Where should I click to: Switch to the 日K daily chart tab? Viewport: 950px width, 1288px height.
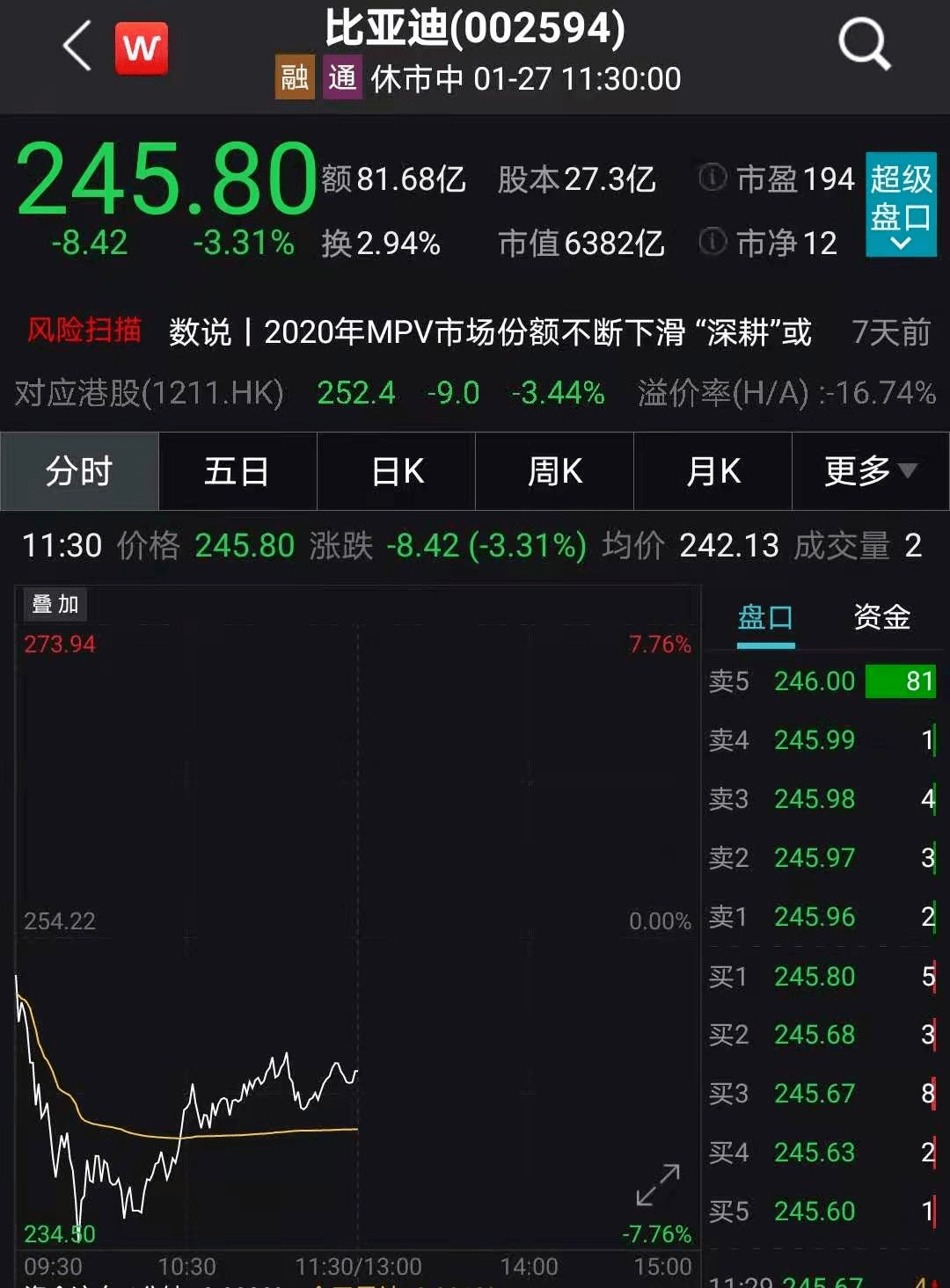point(396,472)
